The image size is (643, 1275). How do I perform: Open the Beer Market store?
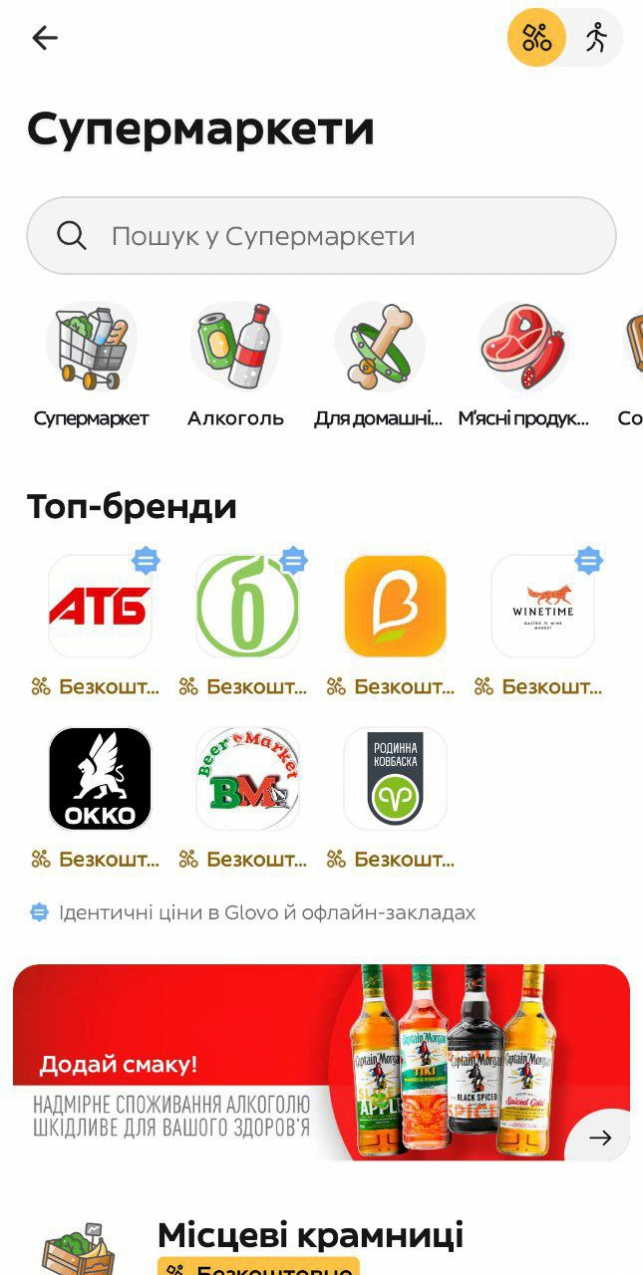pos(247,778)
